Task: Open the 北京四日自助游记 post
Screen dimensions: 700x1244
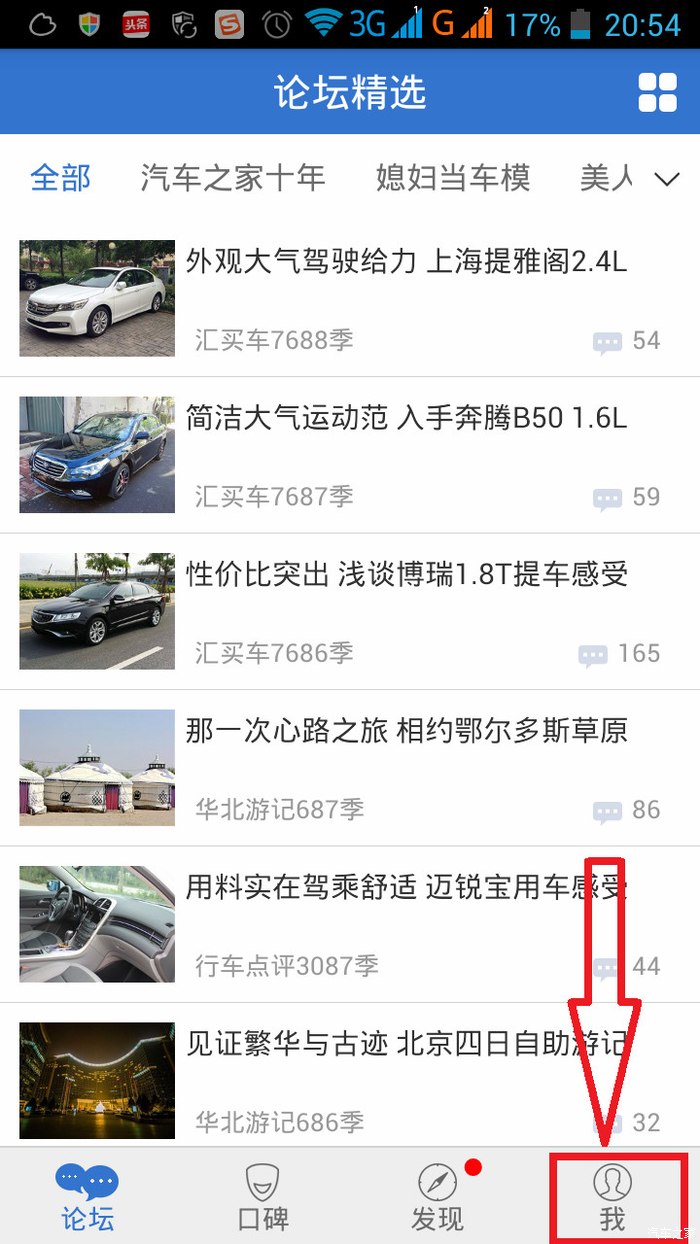Action: tap(350, 1075)
